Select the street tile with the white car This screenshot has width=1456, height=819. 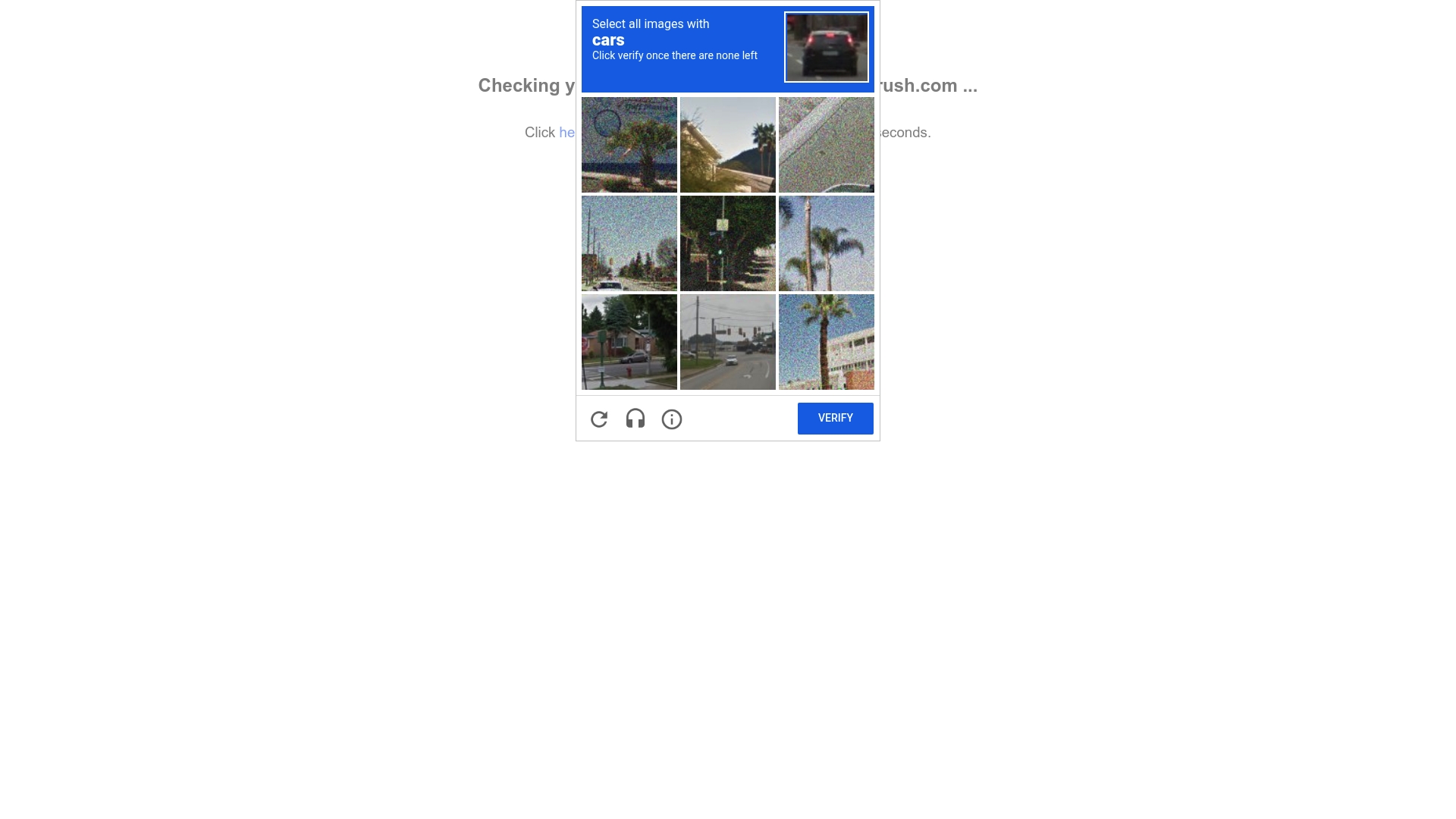click(629, 243)
